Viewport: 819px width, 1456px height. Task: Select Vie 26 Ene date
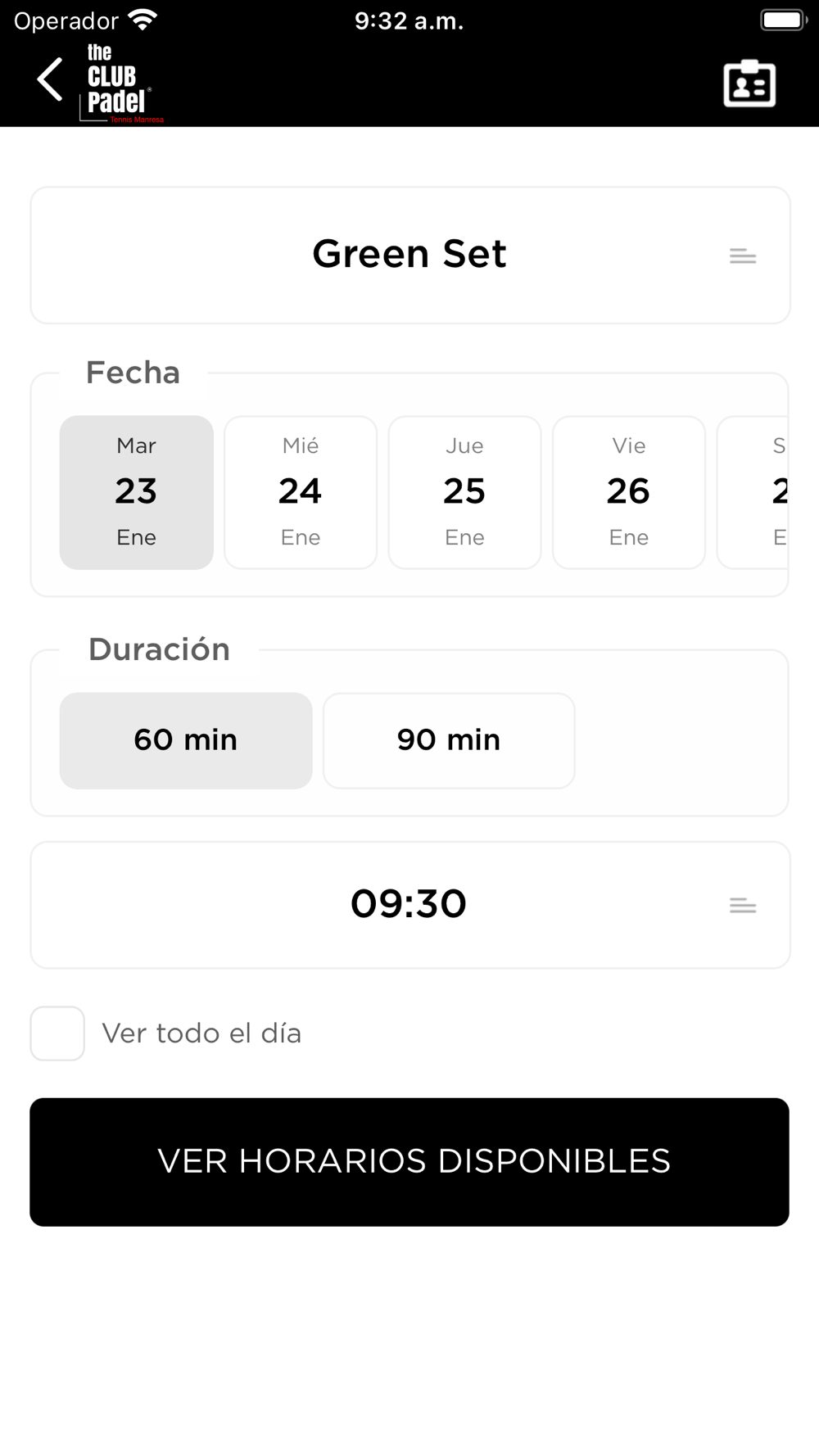pos(629,492)
